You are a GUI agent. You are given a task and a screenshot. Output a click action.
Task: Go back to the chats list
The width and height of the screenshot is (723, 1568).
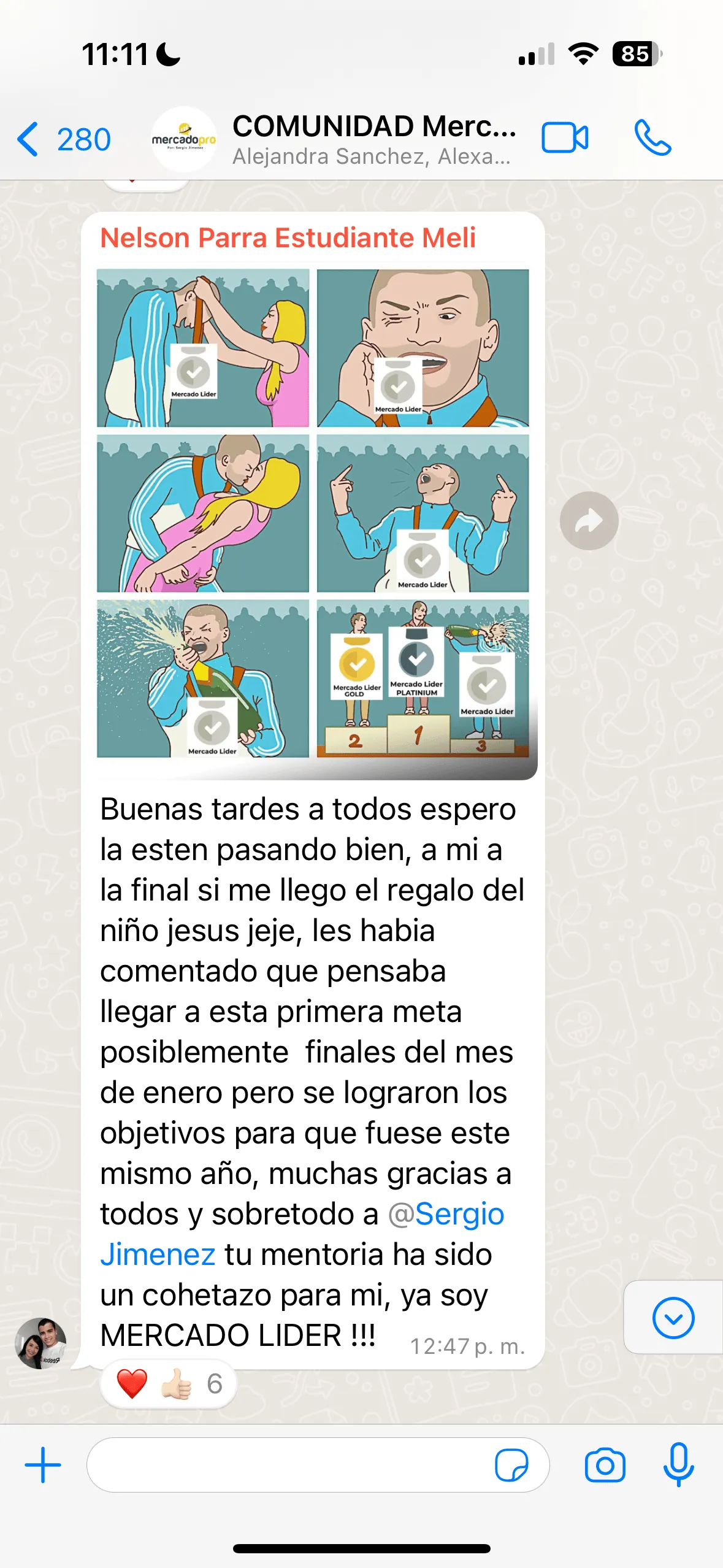[x=63, y=139]
